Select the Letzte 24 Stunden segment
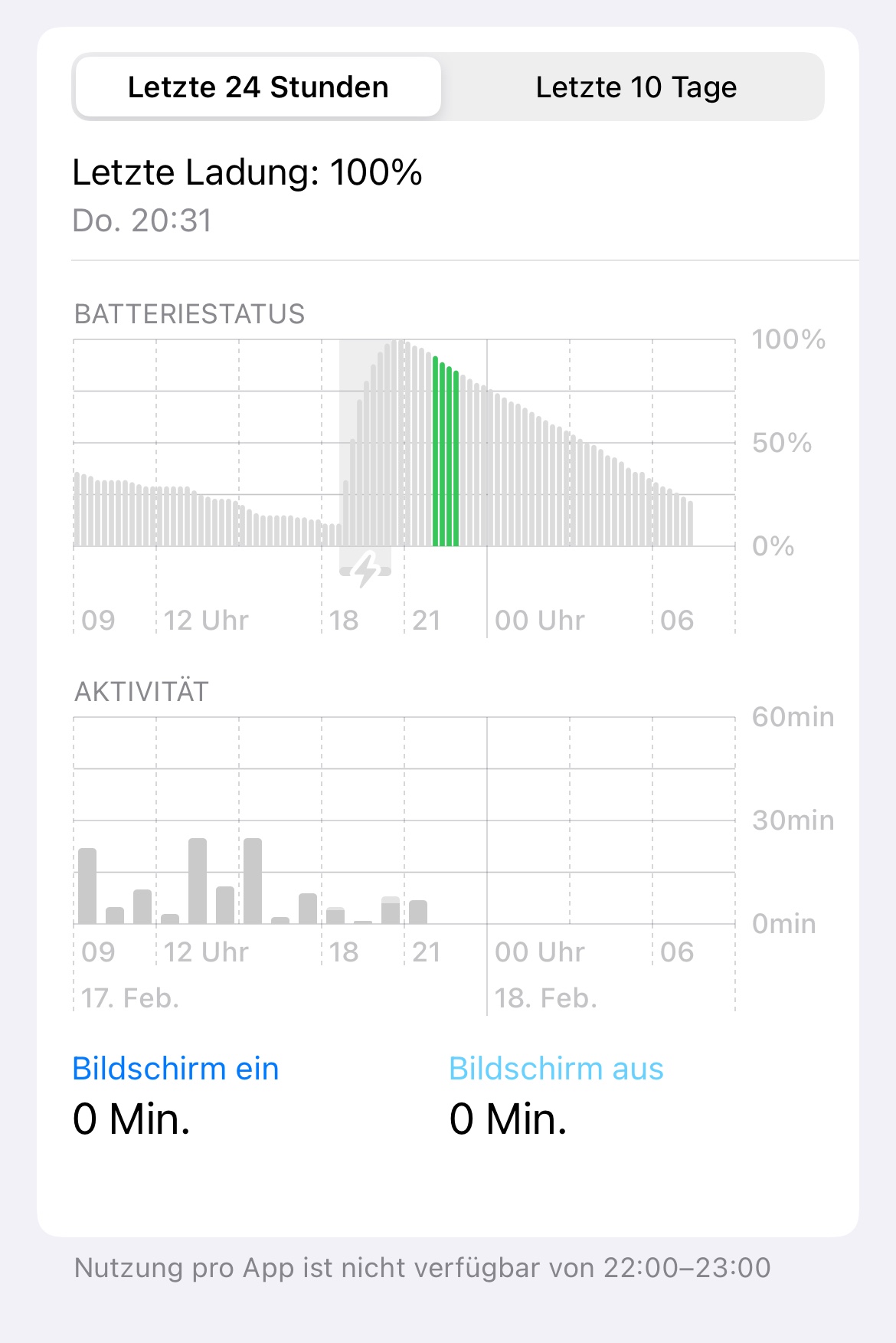The image size is (896, 1343). 258,87
